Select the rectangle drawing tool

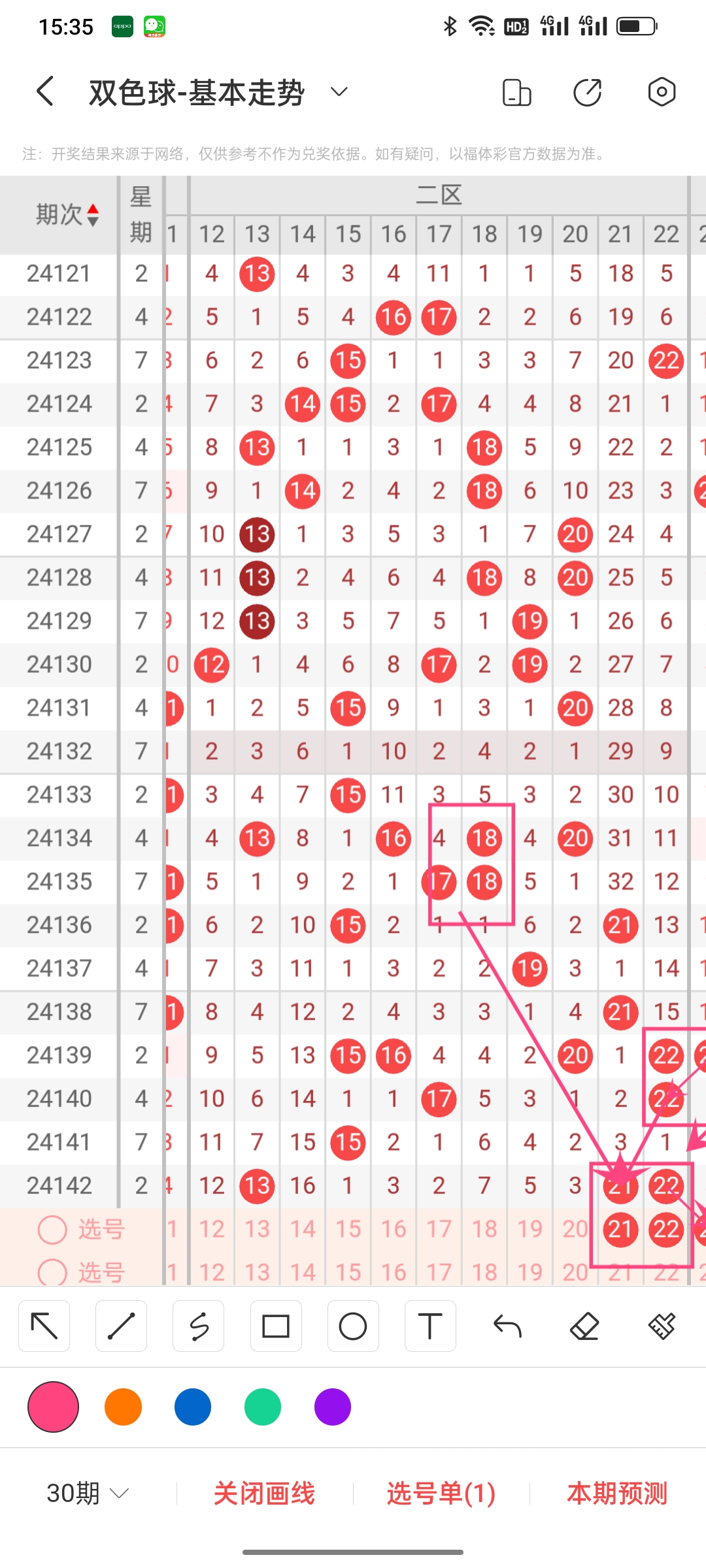[276, 1326]
